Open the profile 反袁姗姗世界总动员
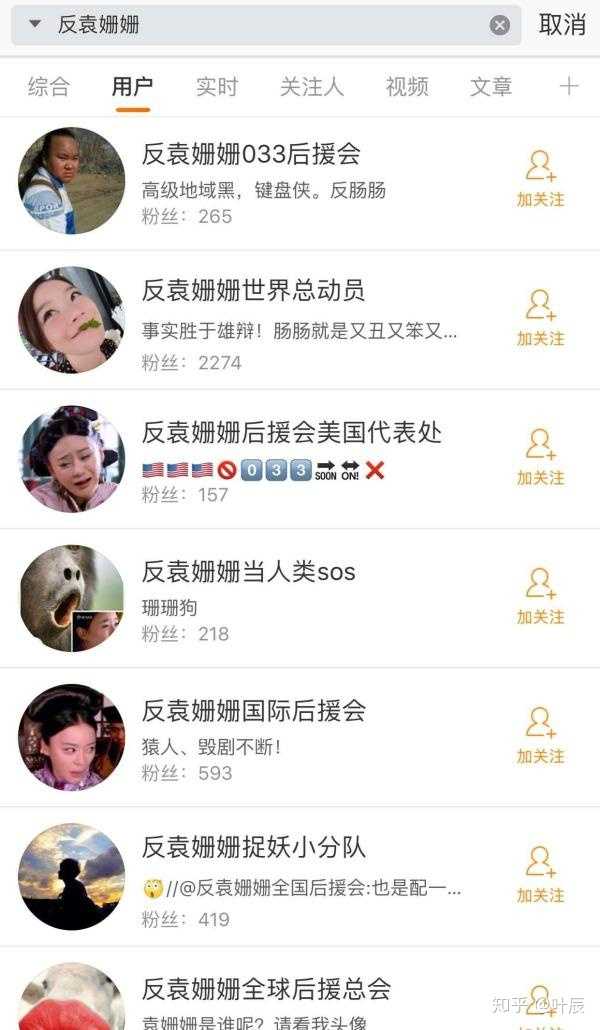This screenshot has height=1030, width=600. point(253,291)
